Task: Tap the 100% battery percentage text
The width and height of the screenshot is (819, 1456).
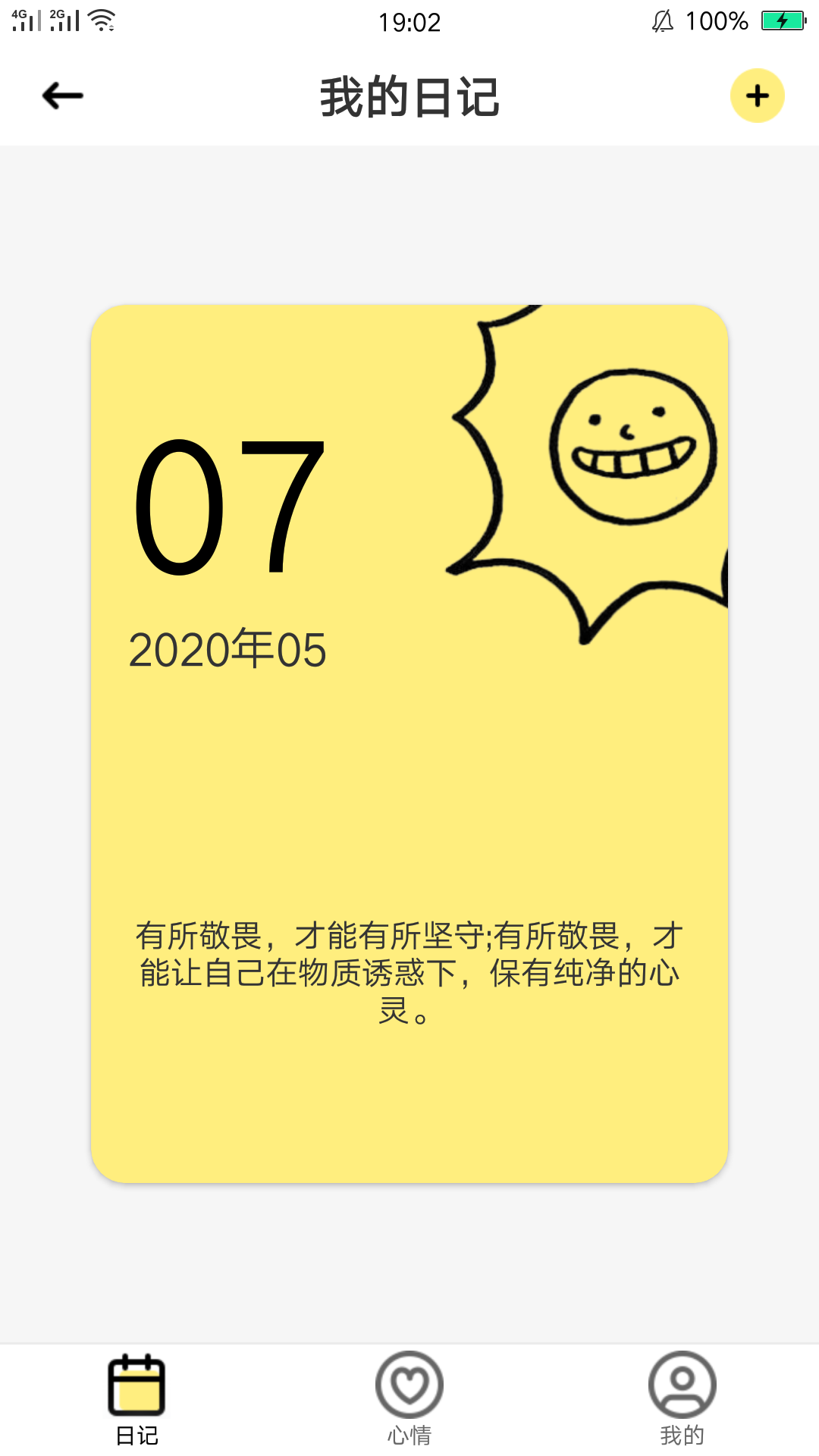Action: coord(717,20)
